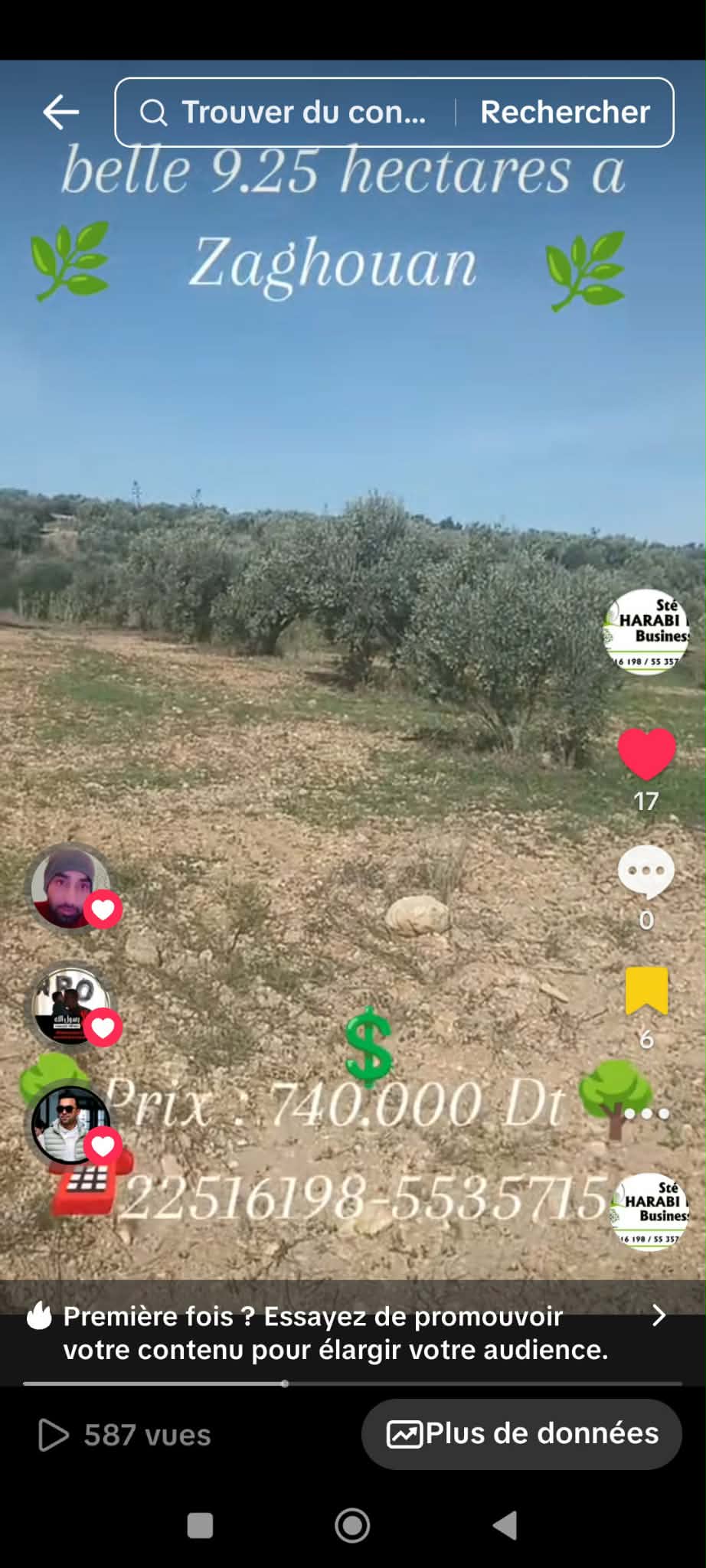Select the Rechercher menu option
Screen dimensions: 706x1568
(x=565, y=112)
